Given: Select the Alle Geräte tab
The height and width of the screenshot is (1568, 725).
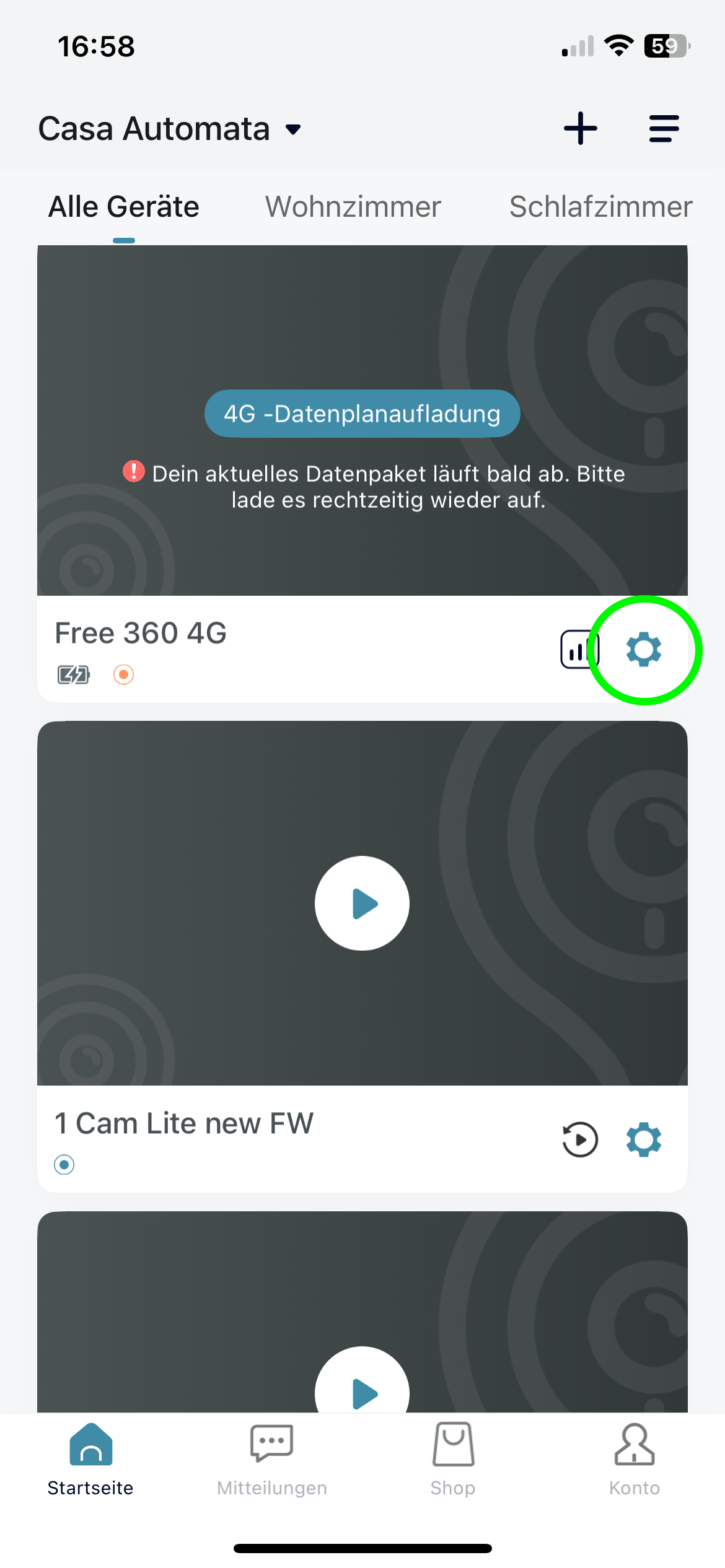Looking at the screenshot, I should (x=124, y=207).
